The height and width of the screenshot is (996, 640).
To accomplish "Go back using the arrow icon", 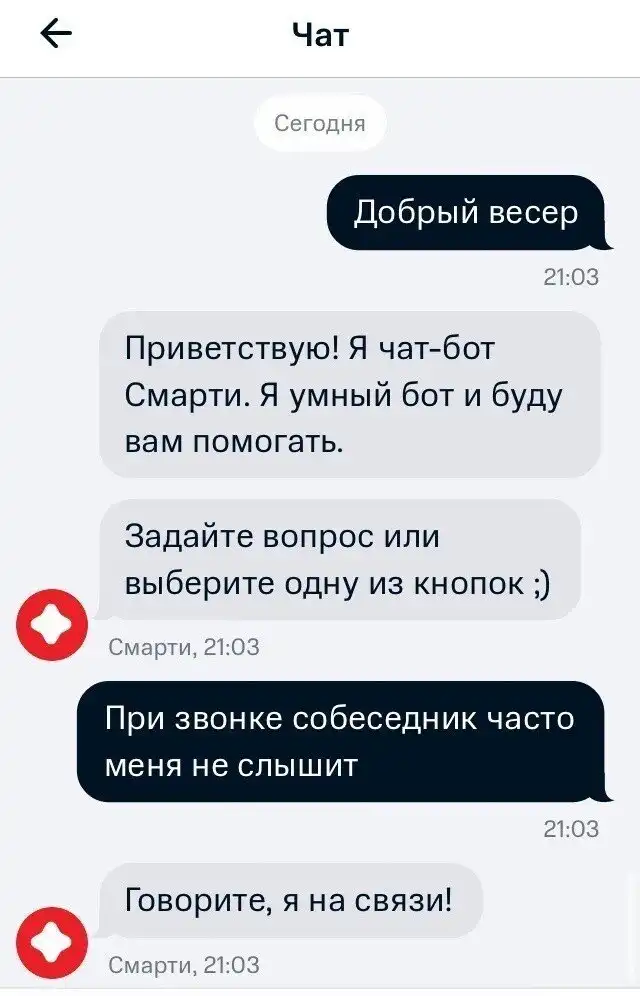I will point(57,36).
